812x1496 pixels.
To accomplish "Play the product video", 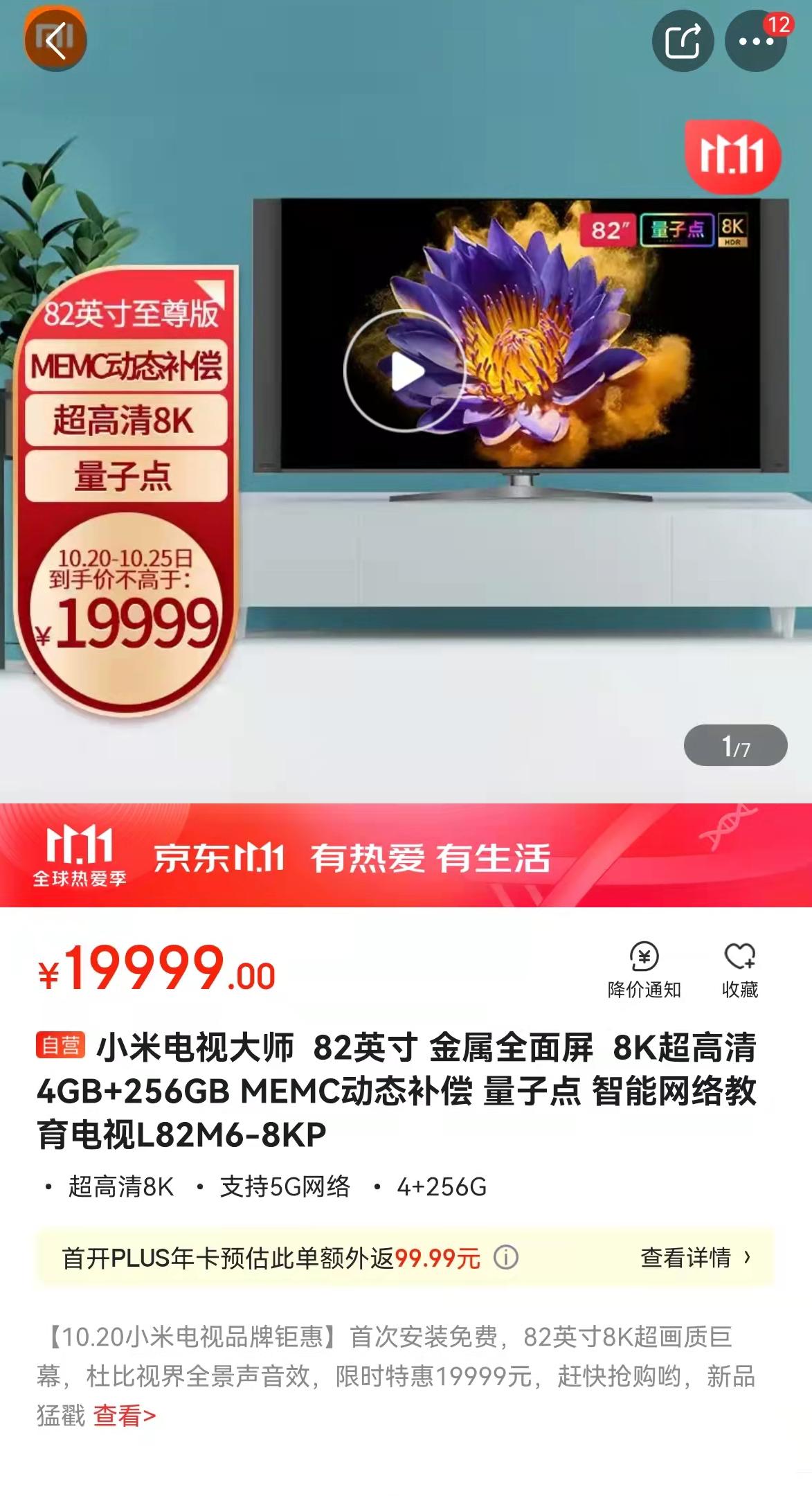I will coord(406,371).
